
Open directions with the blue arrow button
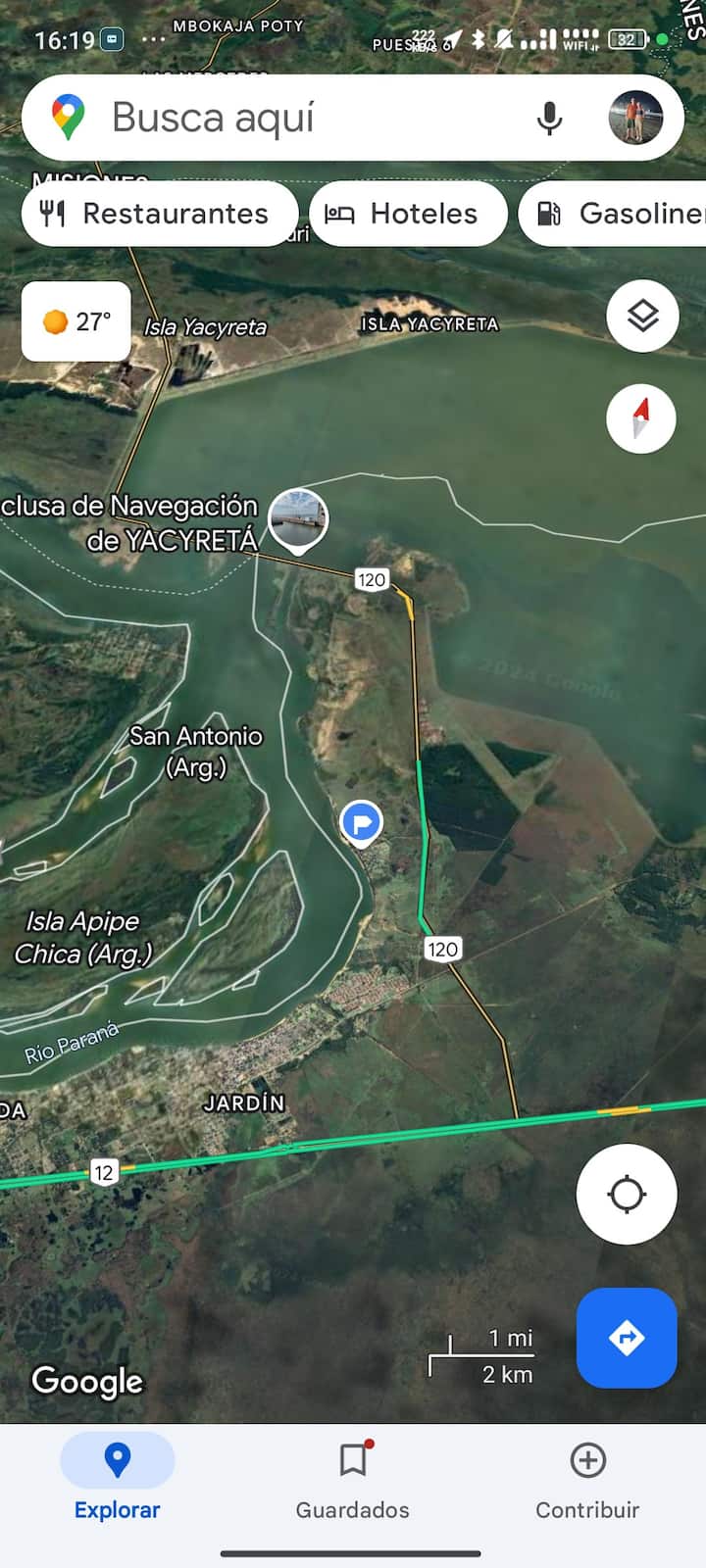tap(627, 1338)
